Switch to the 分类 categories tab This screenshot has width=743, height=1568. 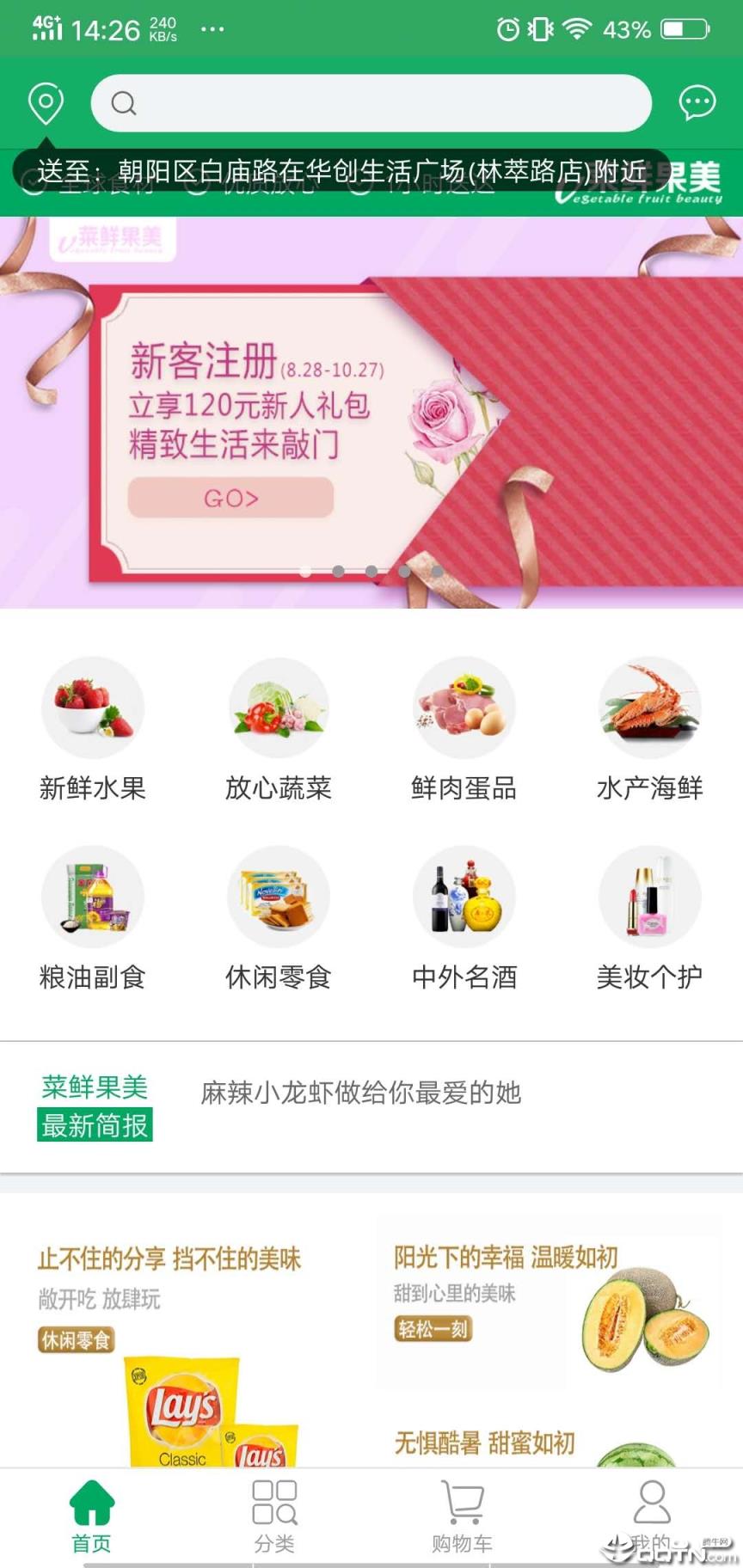coord(276,1516)
